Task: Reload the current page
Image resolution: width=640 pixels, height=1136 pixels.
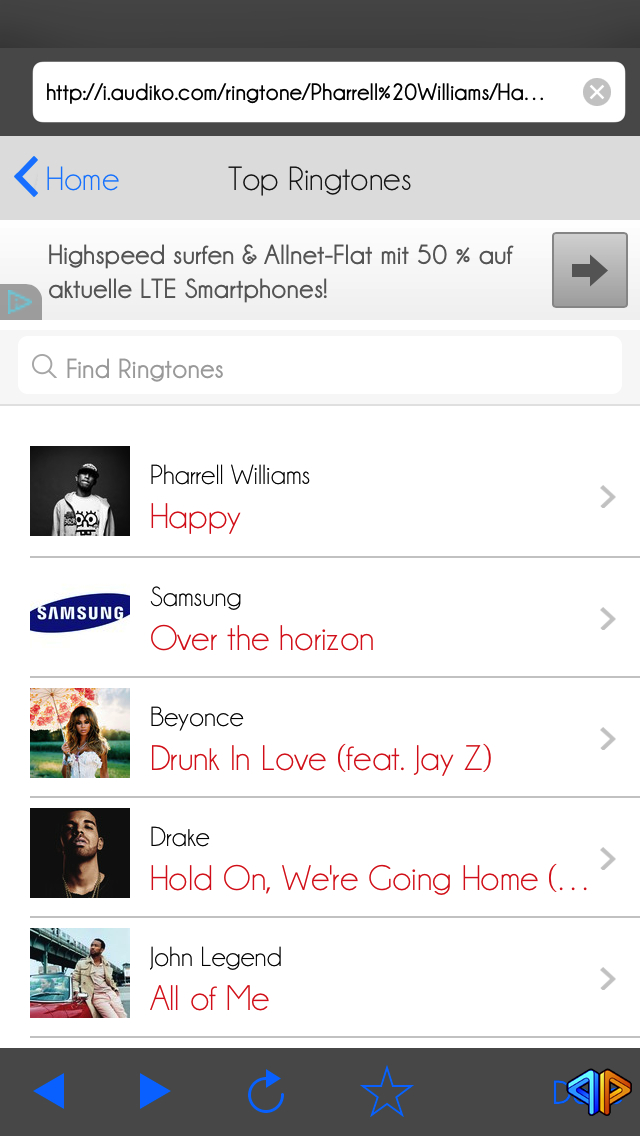Action: (266, 1090)
